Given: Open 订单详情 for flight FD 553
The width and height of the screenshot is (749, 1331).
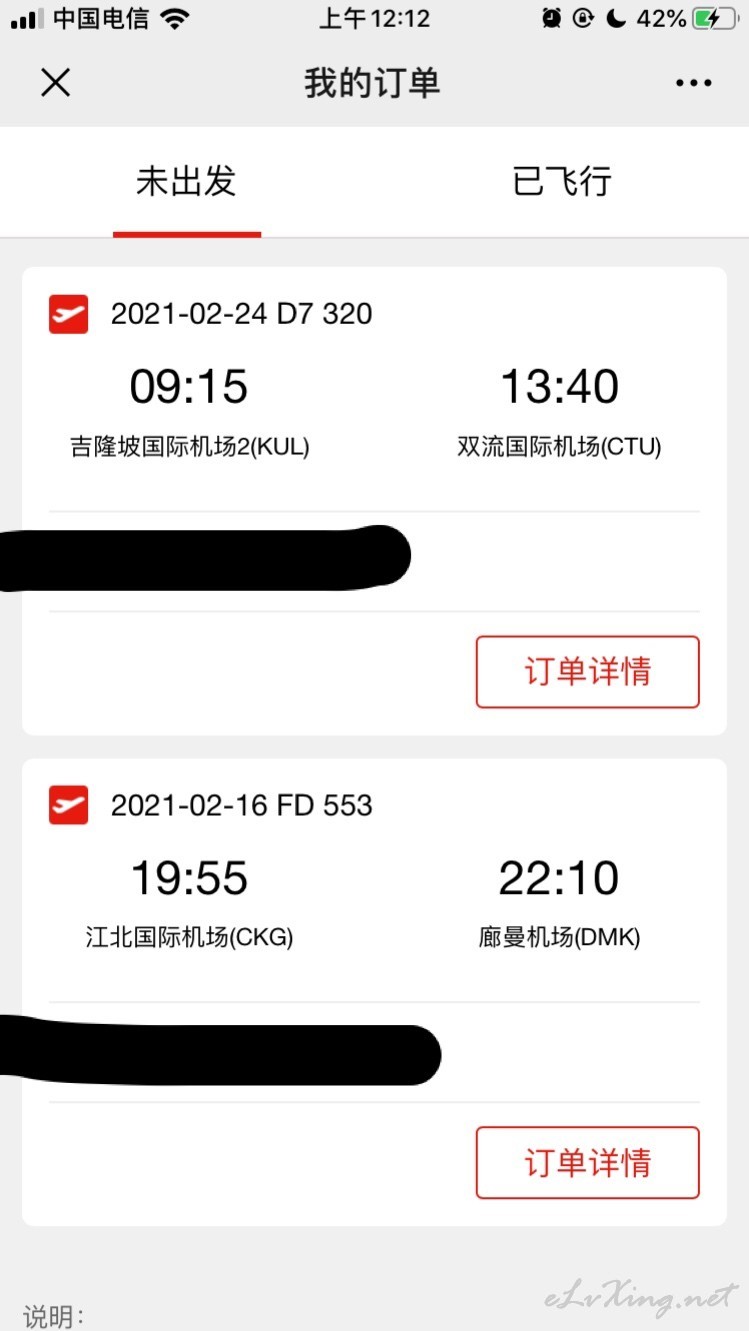Looking at the screenshot, I should (587, 1163).
